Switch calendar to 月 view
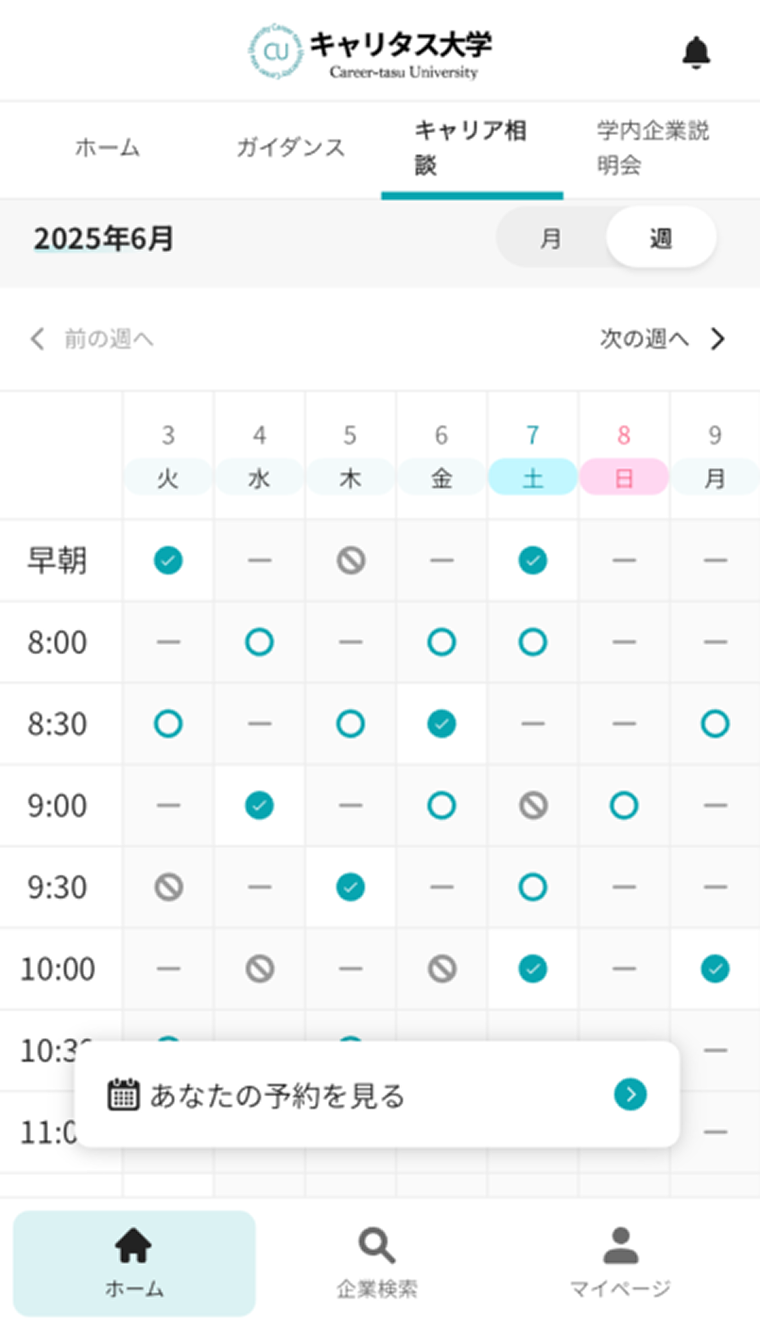The height and width of the screenshot is (1320, 760). tap(551, 239)
